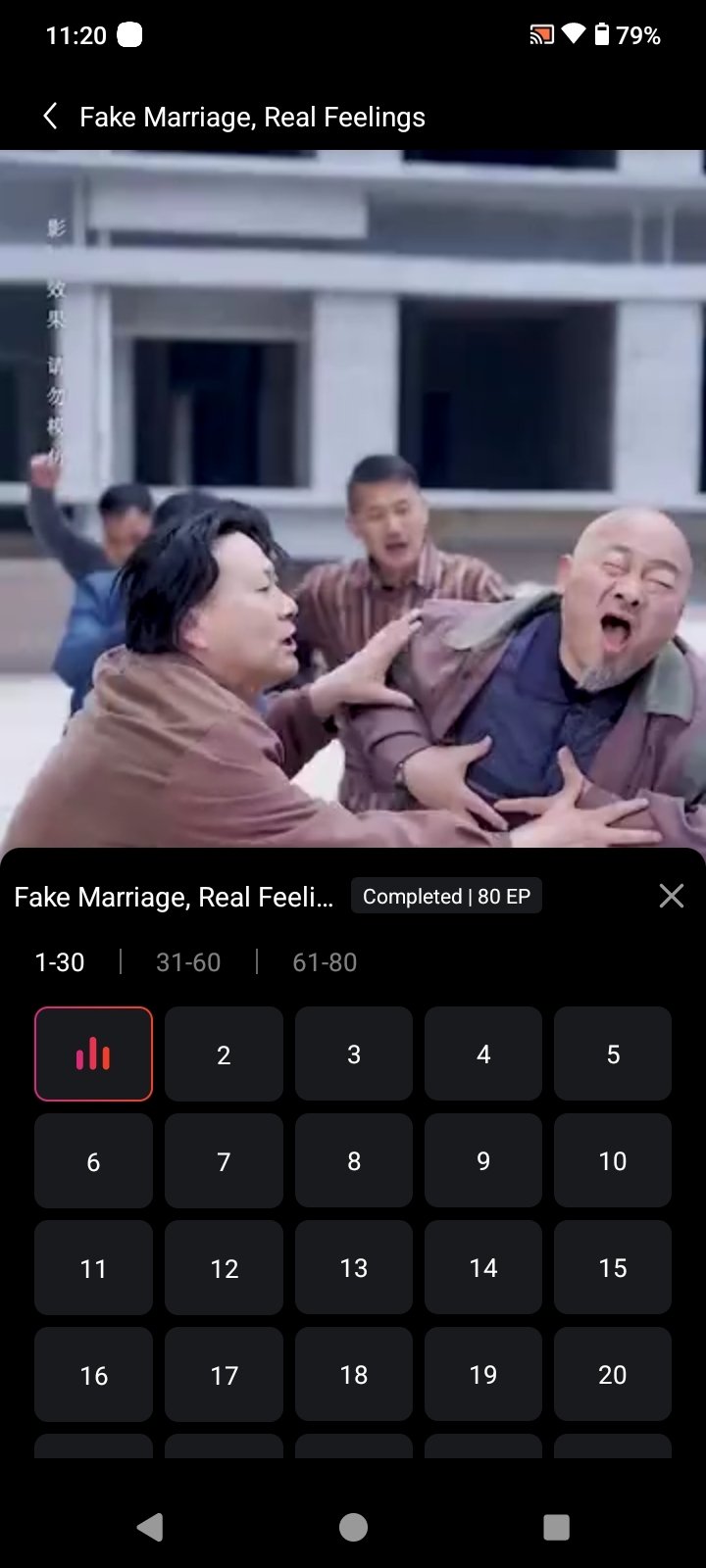Select the currently playing episode 1

[x=93, y=1053]
